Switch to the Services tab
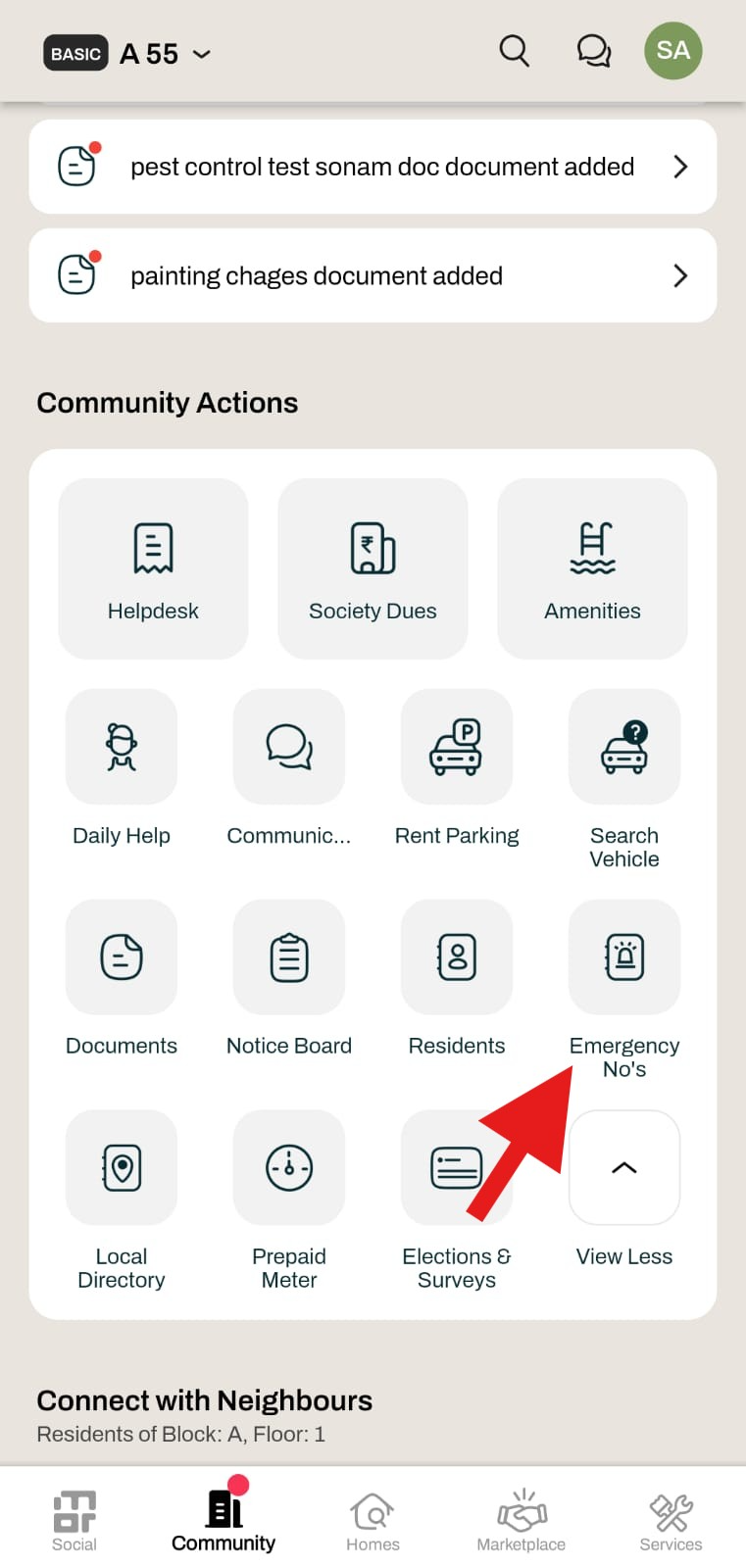Viewport: 746px width, 1568px height. (x=671, y=1521)
